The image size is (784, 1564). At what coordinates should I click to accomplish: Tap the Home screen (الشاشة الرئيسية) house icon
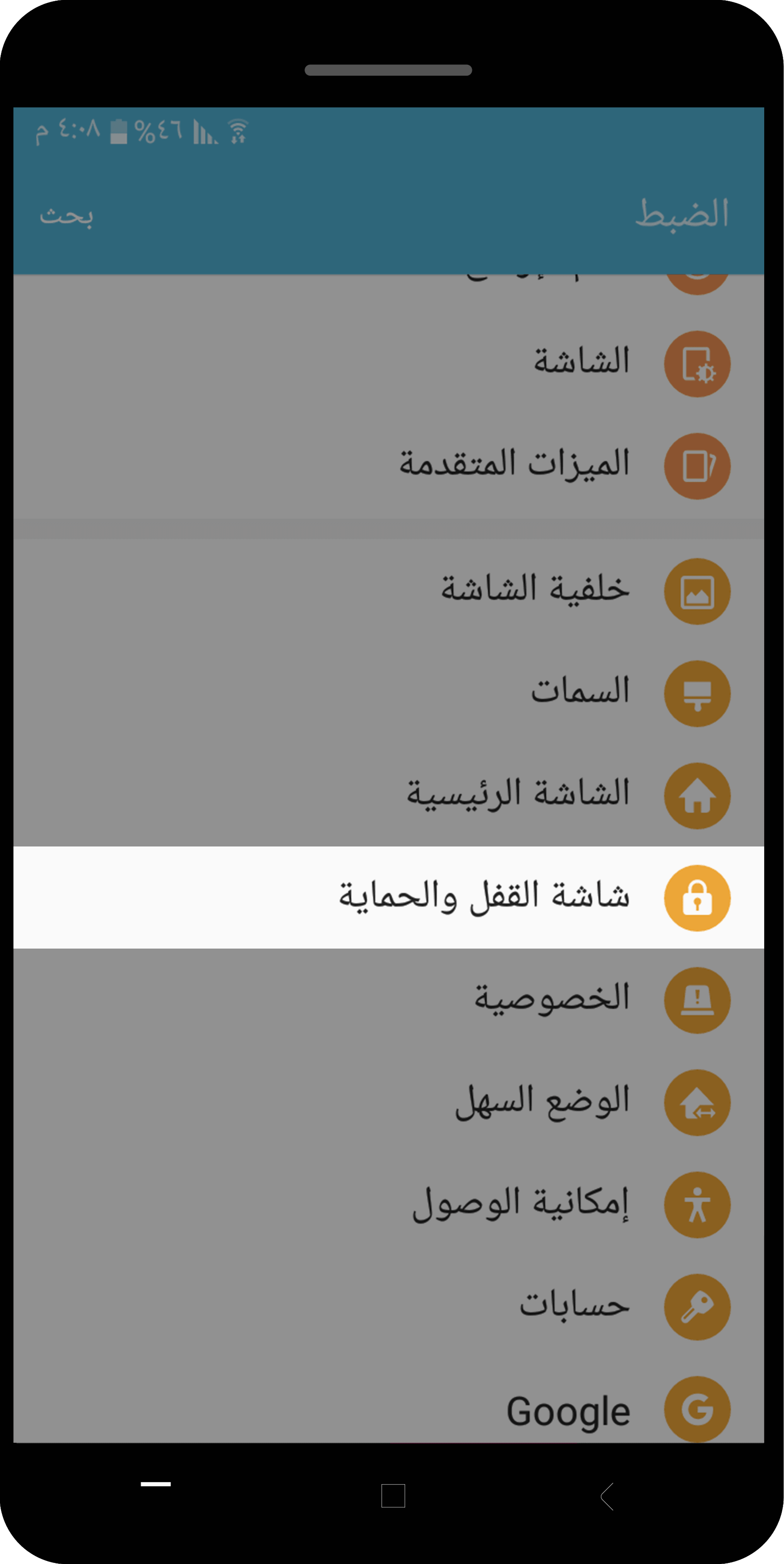[x=697, y=795]
